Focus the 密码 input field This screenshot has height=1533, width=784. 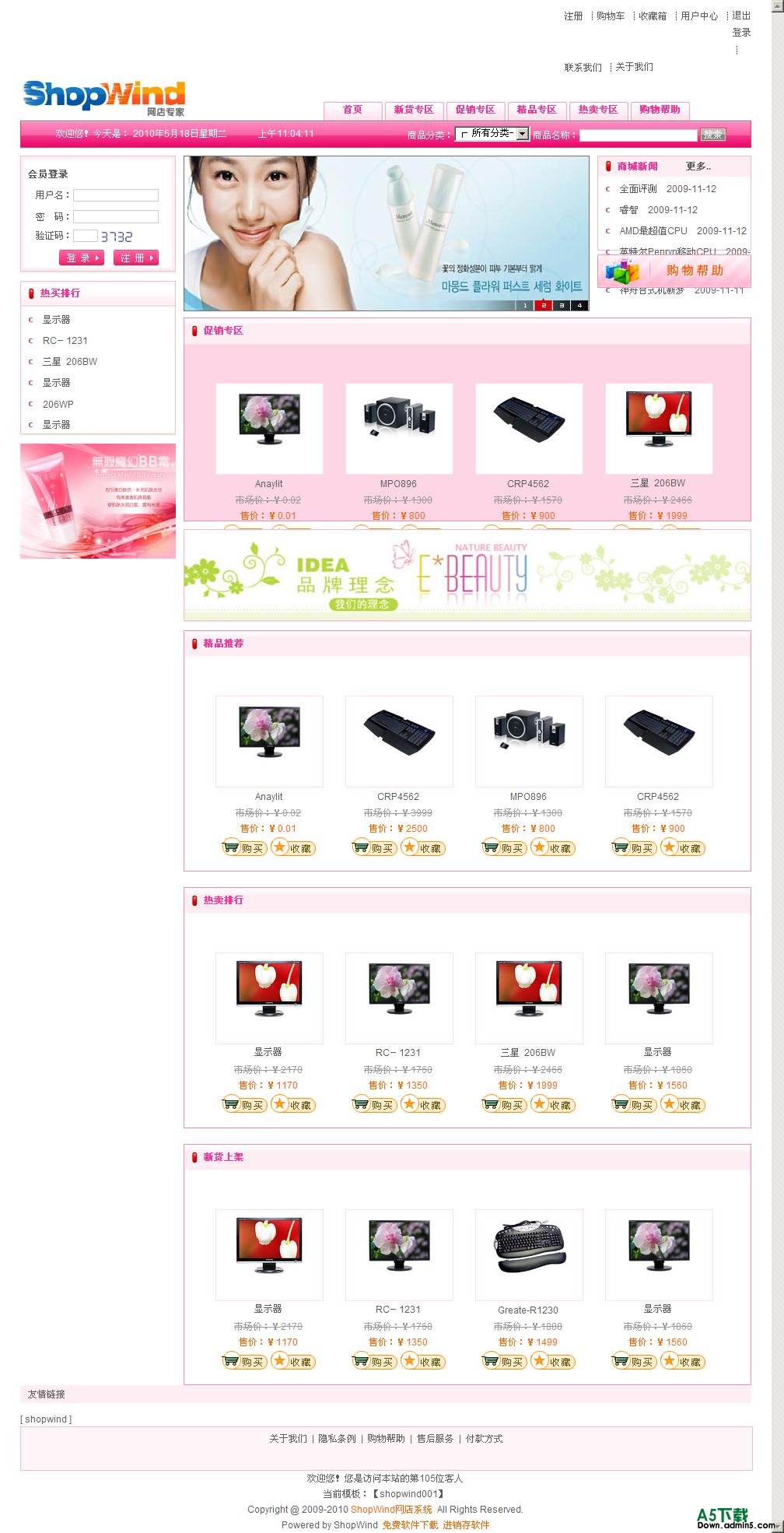point(115,216)
